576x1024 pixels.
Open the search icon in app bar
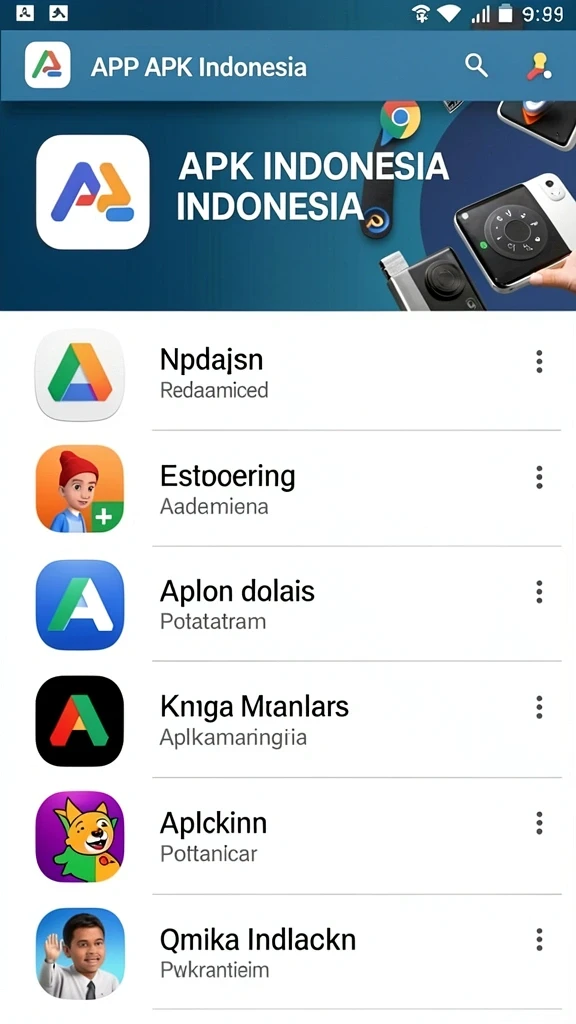click(476, 66)
